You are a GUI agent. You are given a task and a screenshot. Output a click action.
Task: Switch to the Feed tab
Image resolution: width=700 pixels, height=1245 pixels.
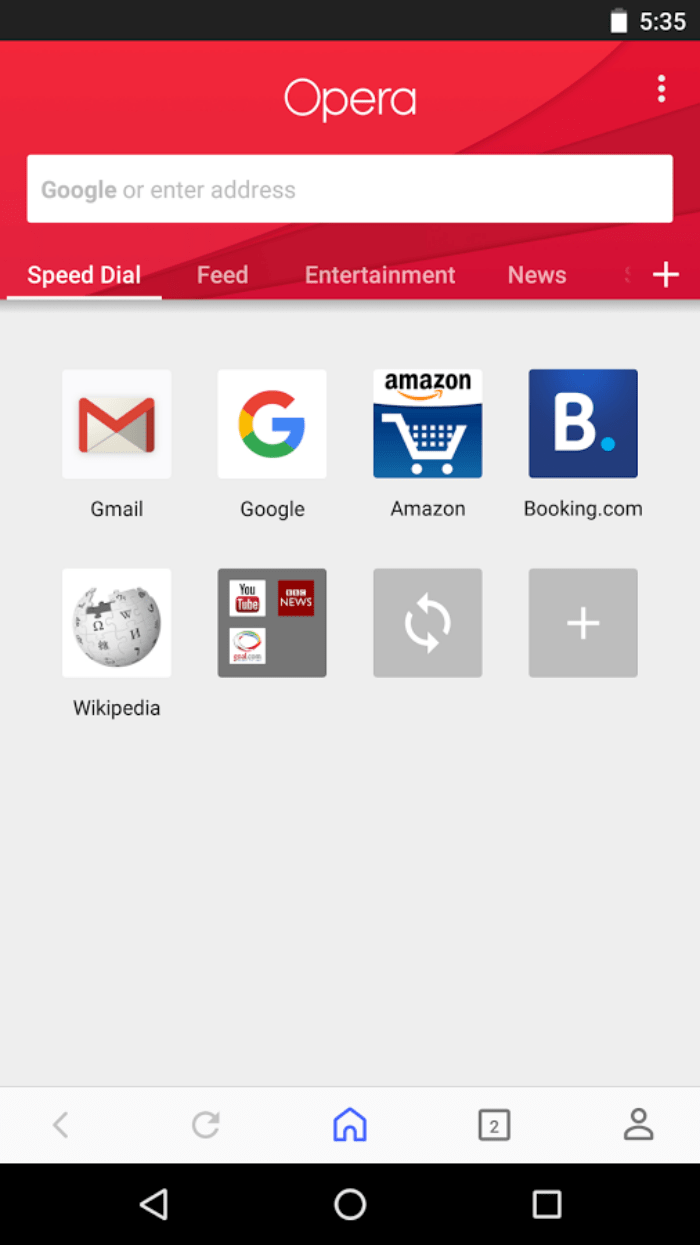(x=222, y=275)
